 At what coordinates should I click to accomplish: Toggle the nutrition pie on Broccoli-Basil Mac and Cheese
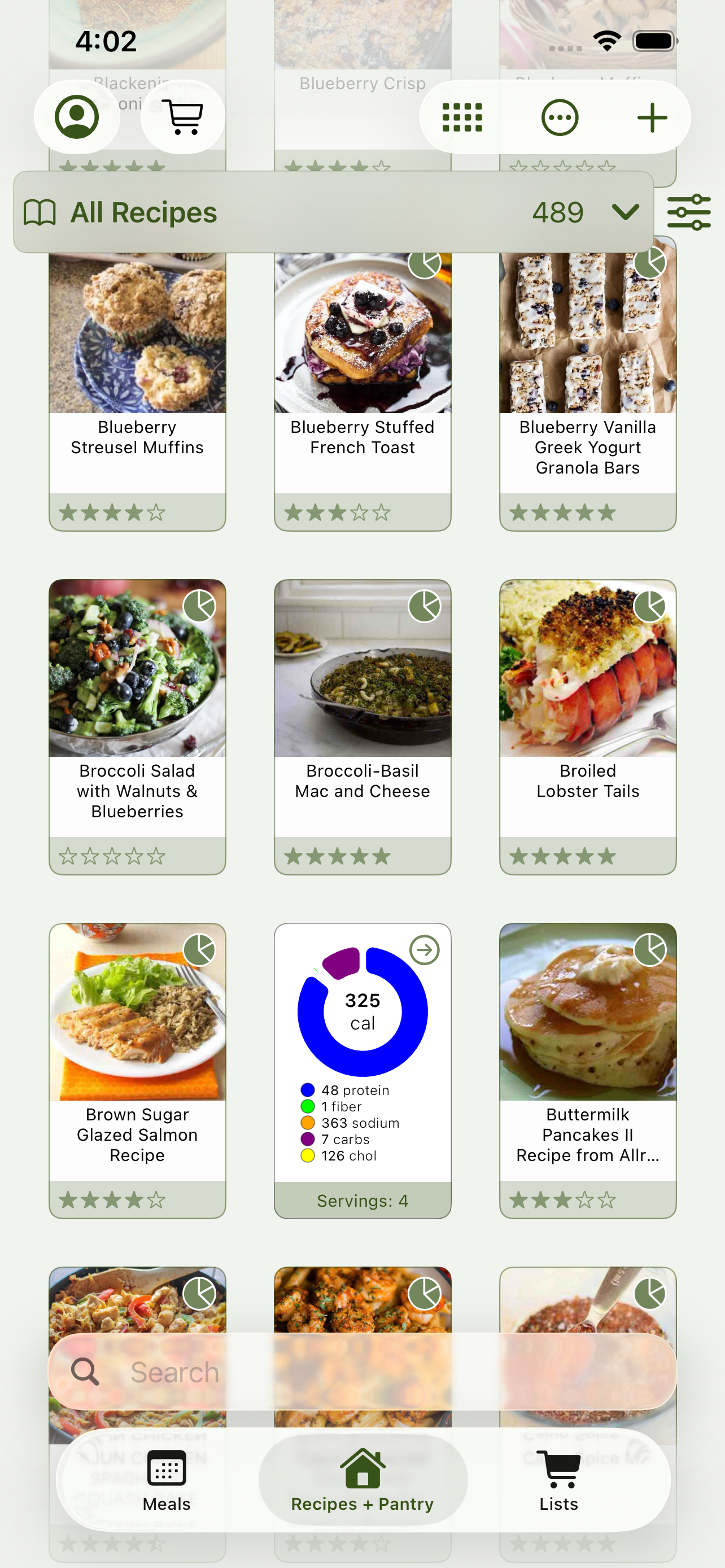pyautogui.click(x=424, y=607)
